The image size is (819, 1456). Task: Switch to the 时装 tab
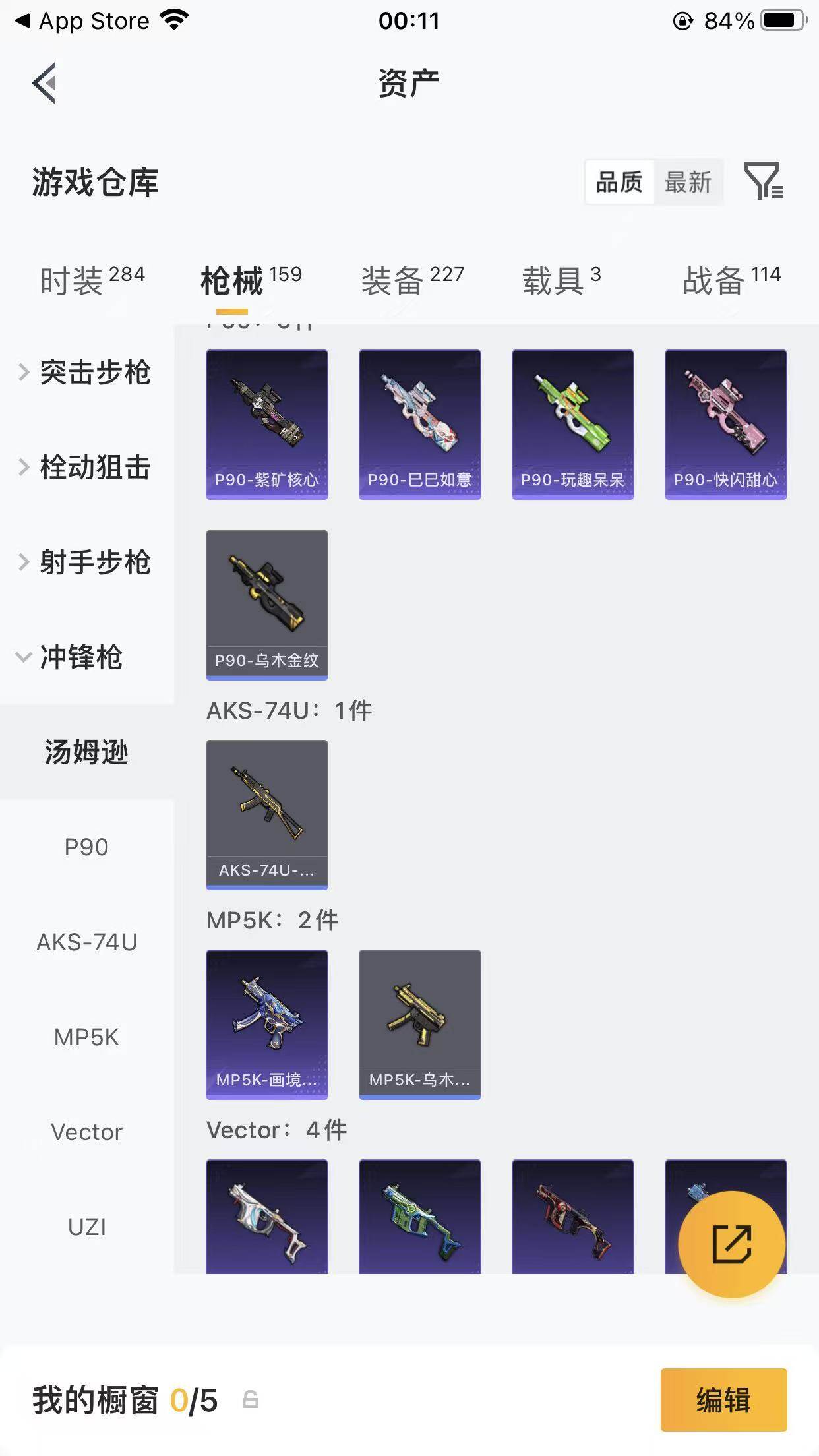pos(92,280)
